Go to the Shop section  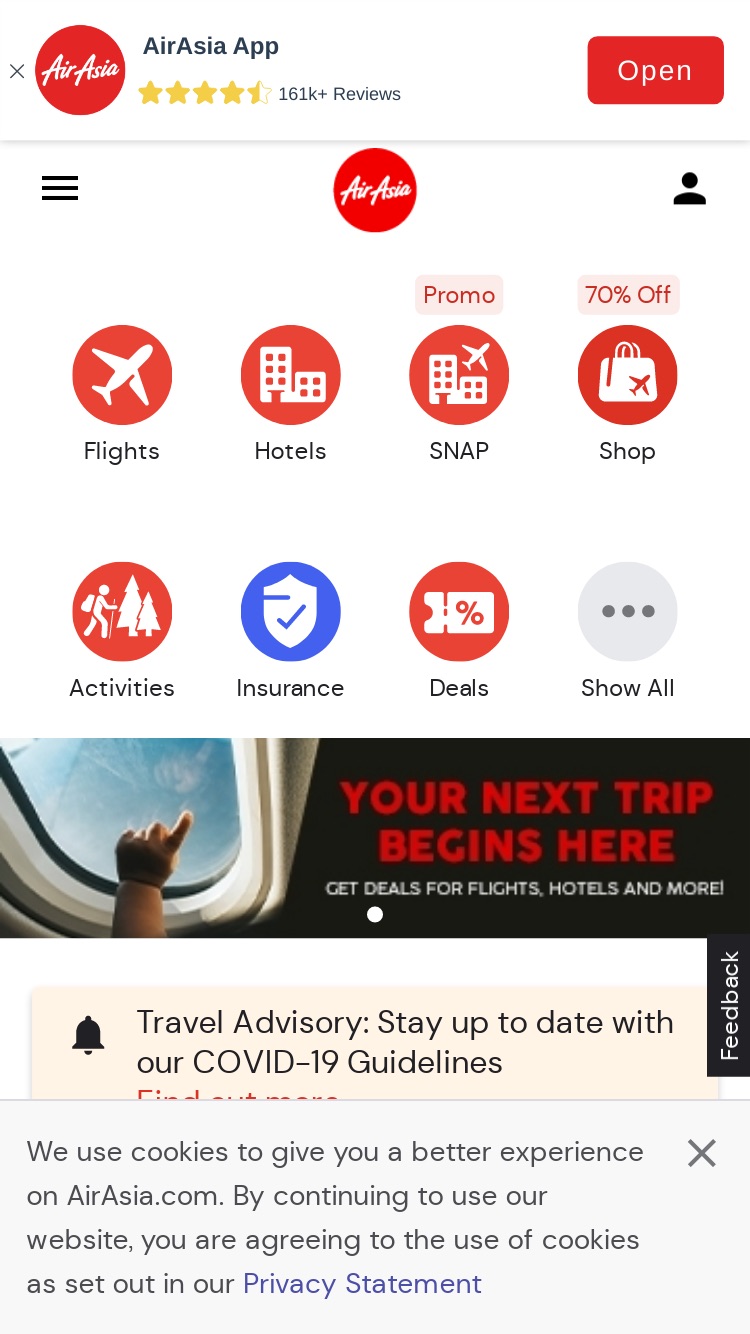click(x=628, y=395)
